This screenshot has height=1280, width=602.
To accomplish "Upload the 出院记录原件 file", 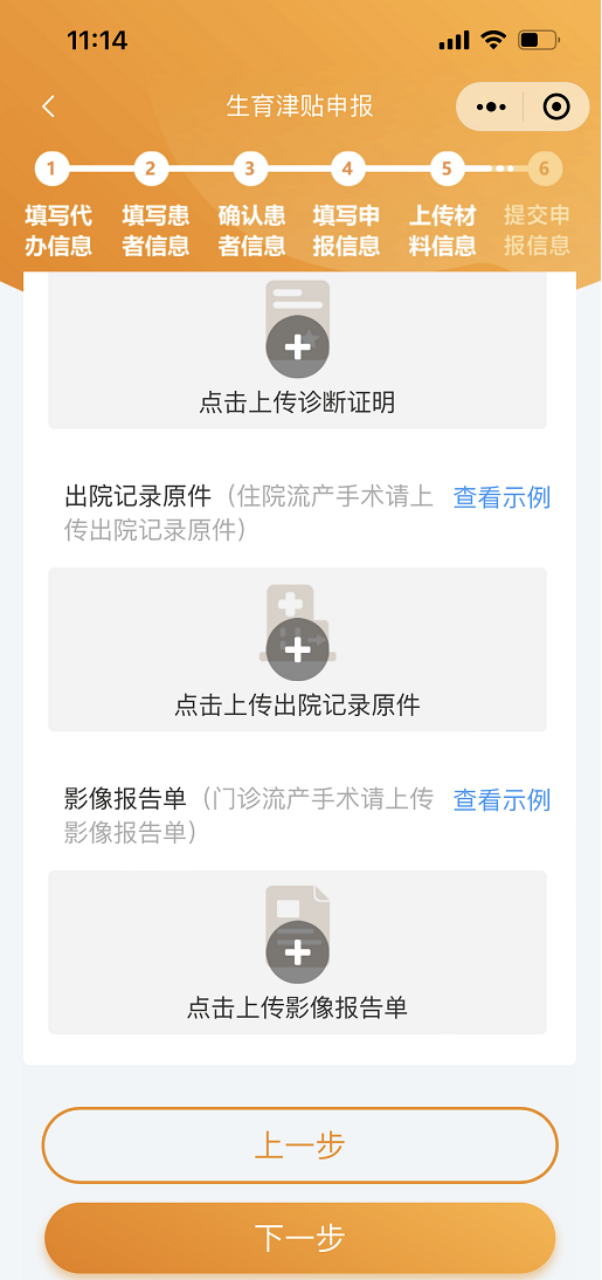I will click(297, 650).
